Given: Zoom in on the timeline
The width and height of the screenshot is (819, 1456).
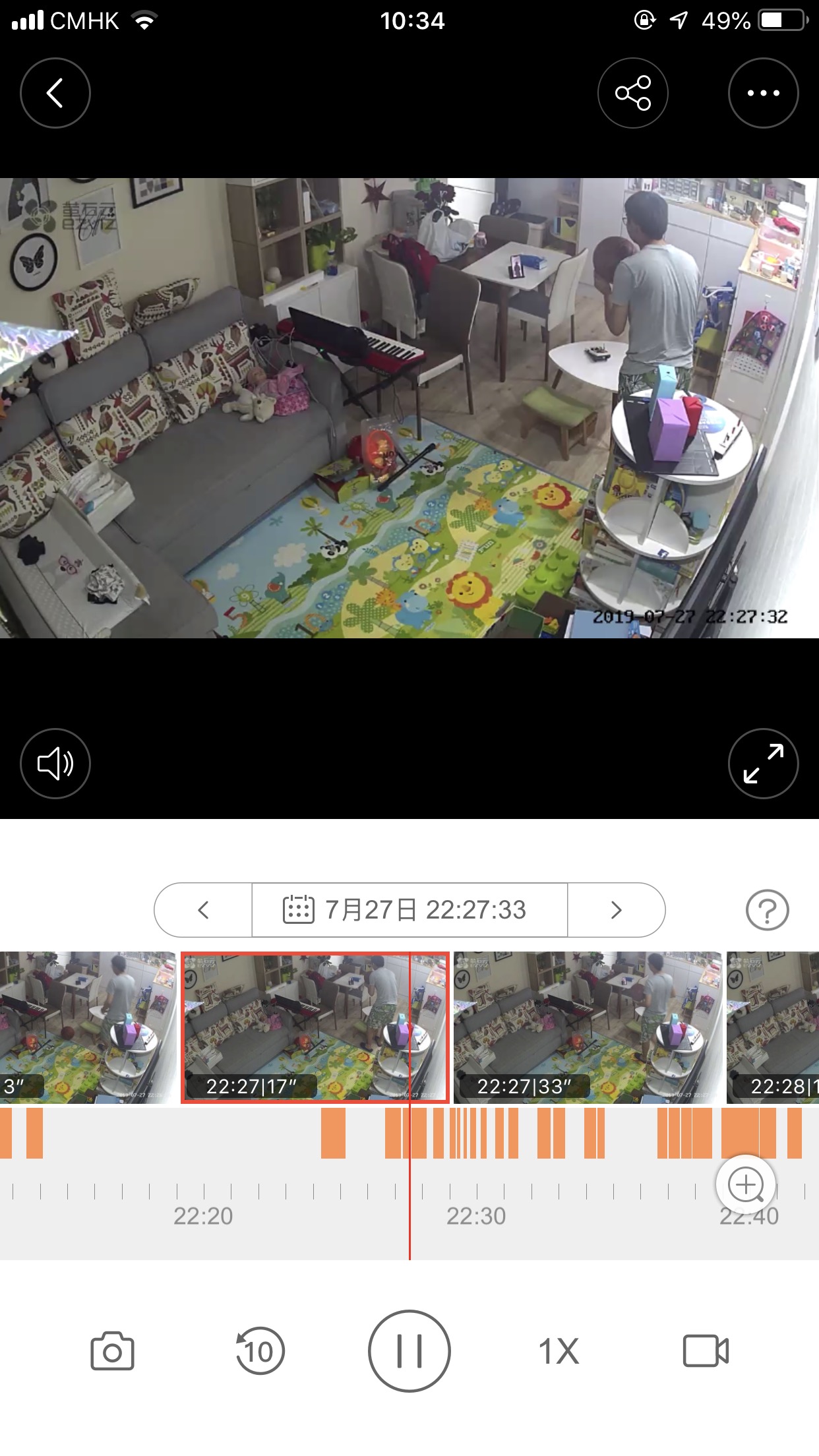Looking at the screenshot, I should click(x=746, y=1185).
